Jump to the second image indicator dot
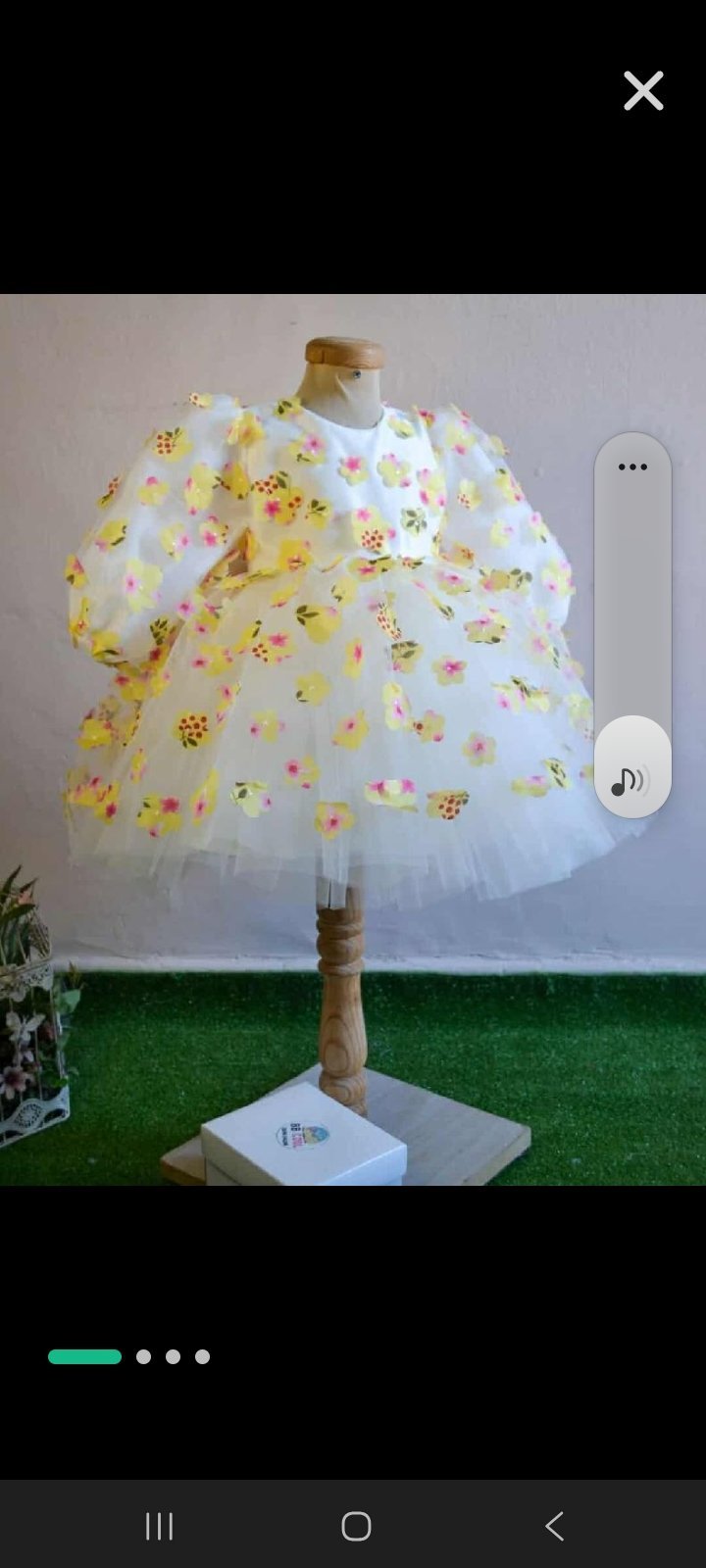This screenshot has height=1568, width=706. click(x=144, y=1356)
